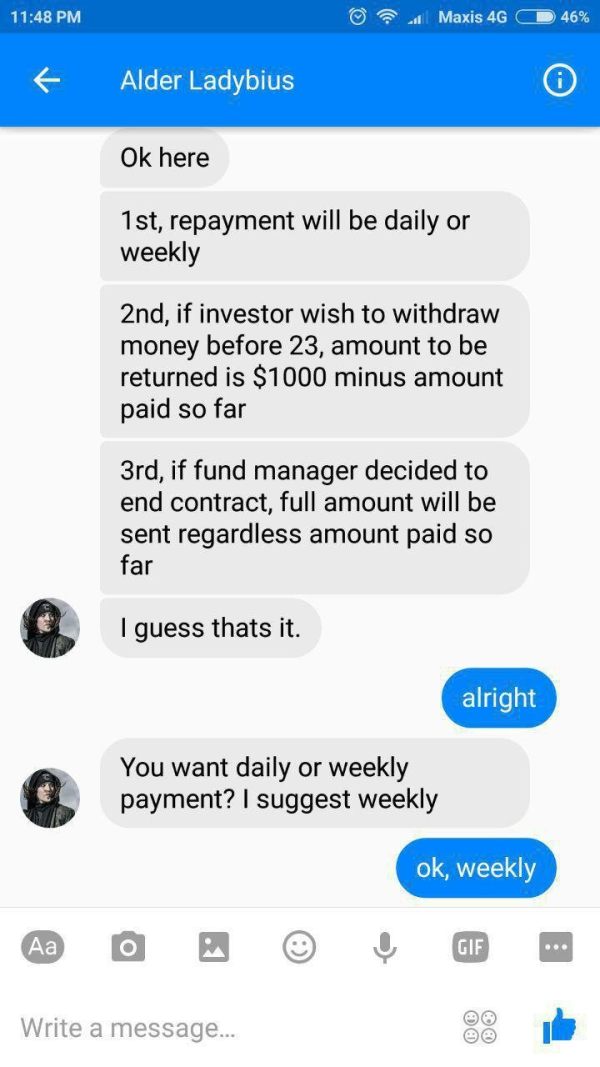Open the emoji sticker picker
The height and width of the screenshot is (1067, 600).
click(299, 947)
